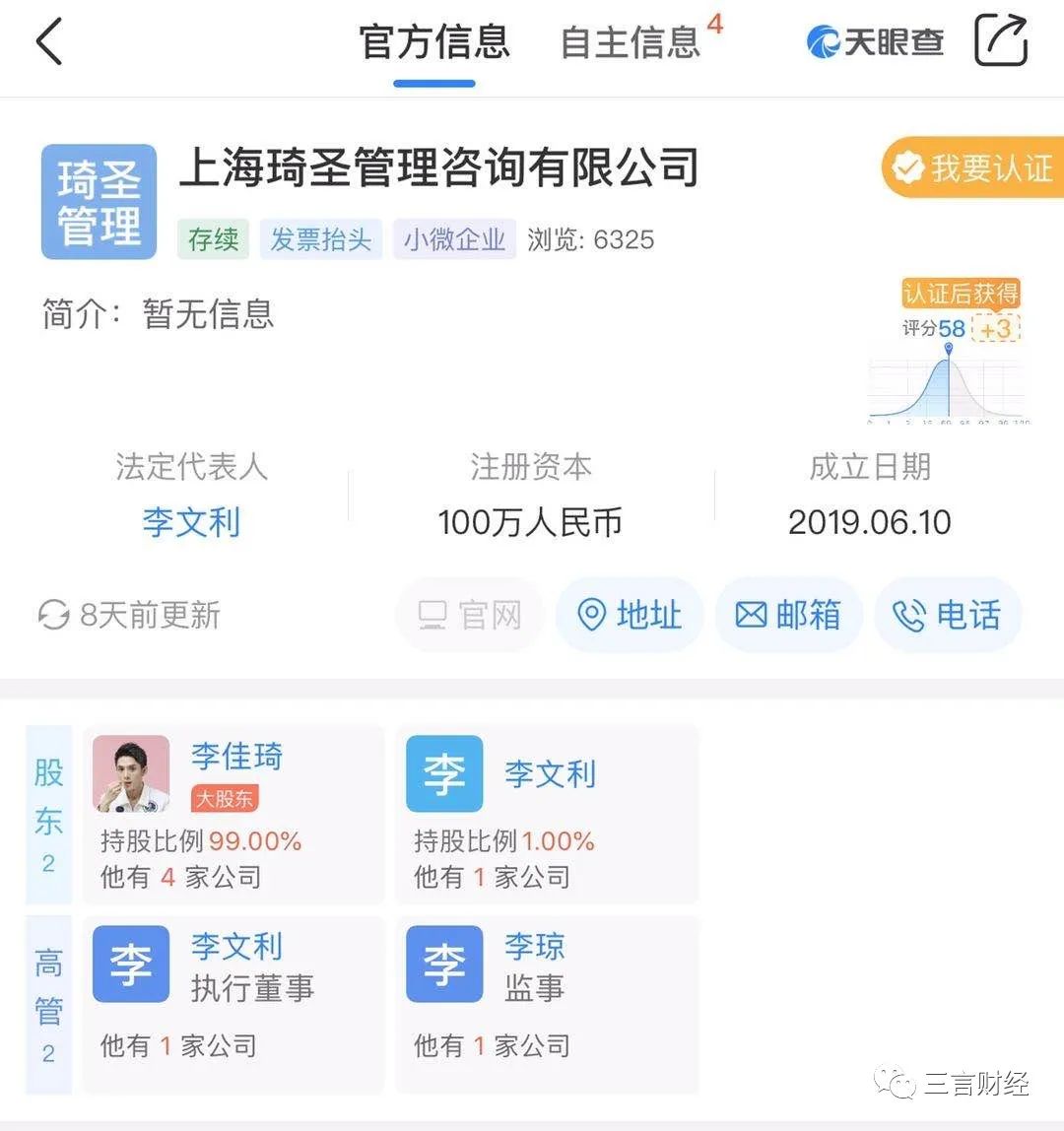Share this company page
The width and height of the screenshot is (1064, 1131).
pyautogui.click(x=1000, y=40)
